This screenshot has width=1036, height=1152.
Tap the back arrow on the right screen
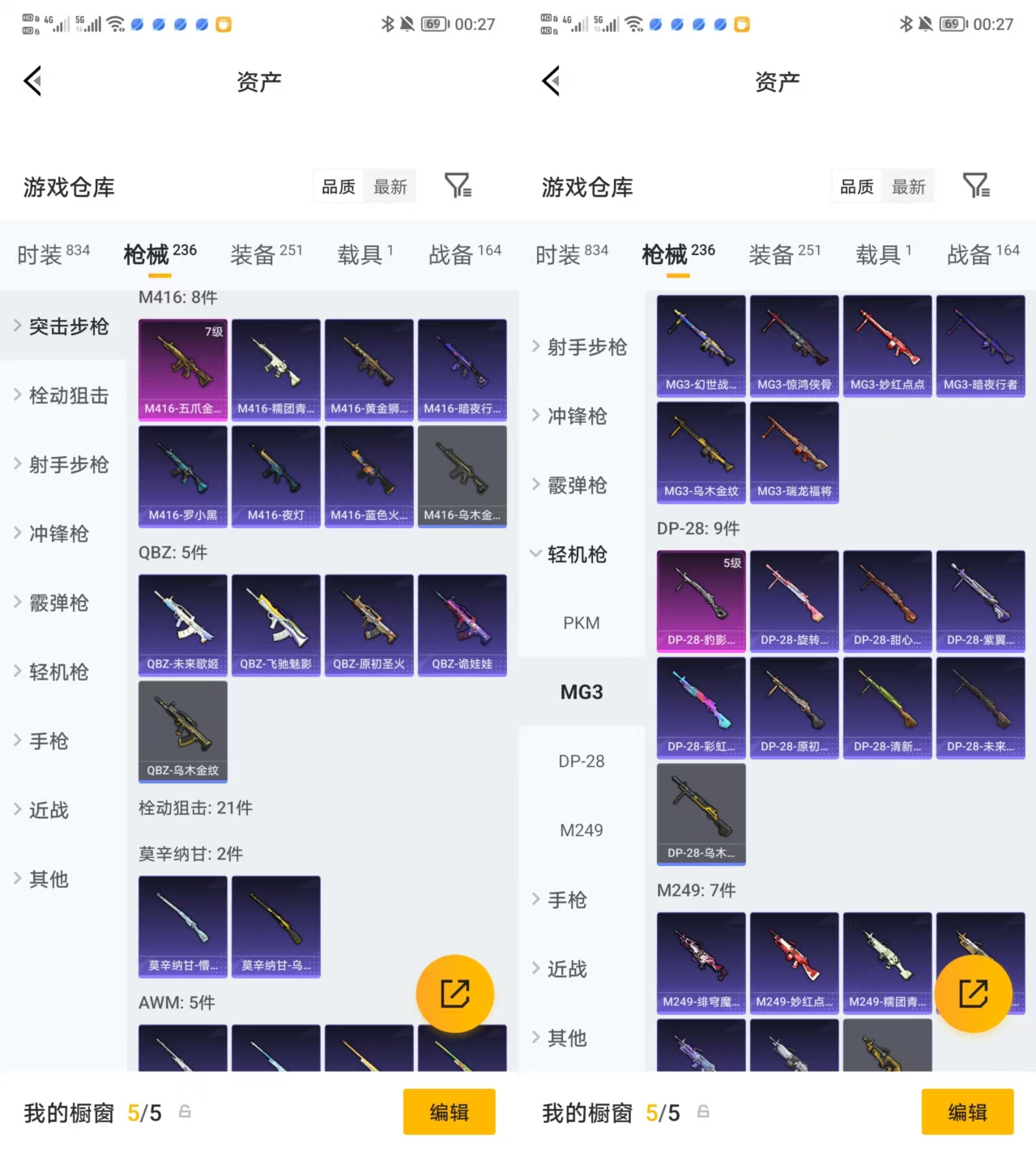(551, 81)
